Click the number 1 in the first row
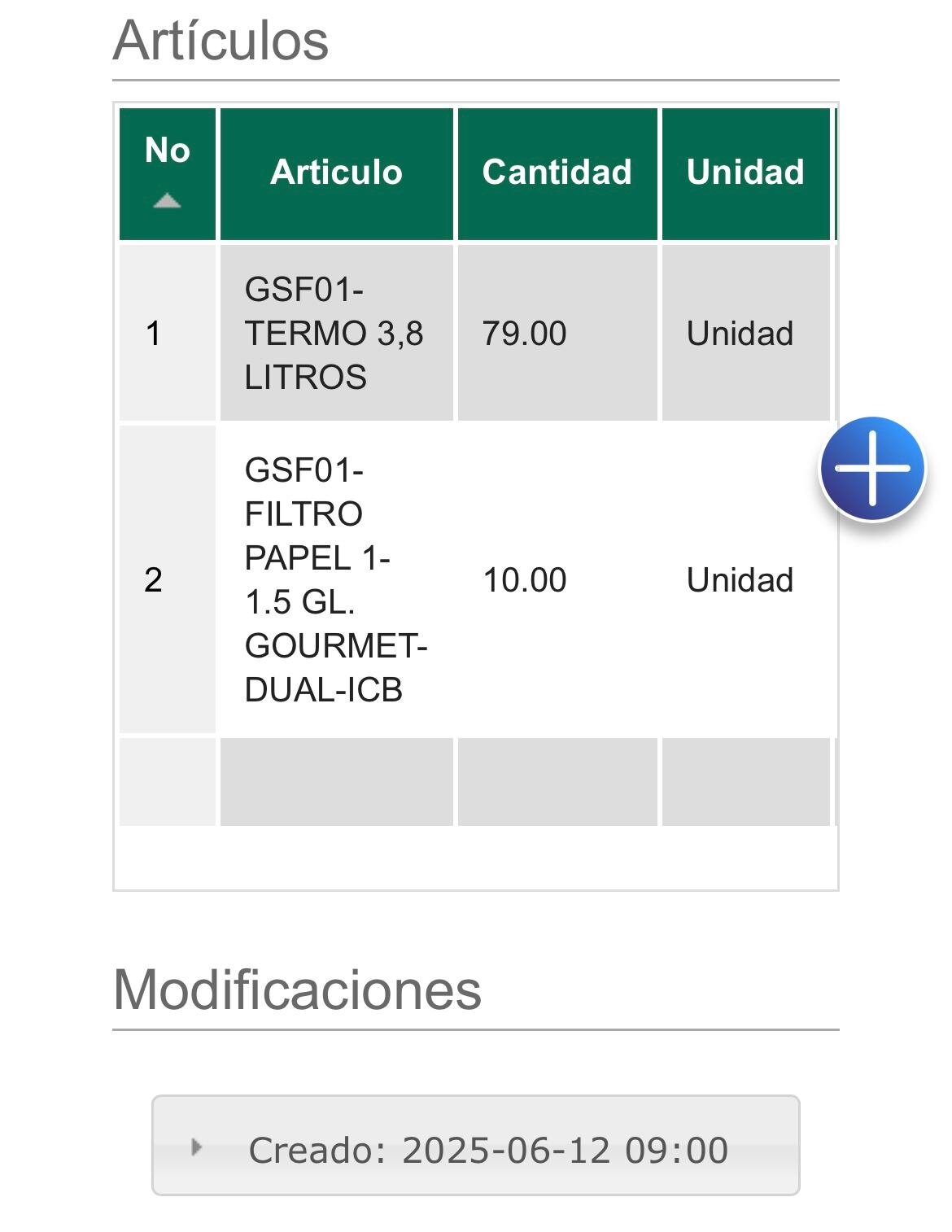The width and height of the screenshot is (952, 1232). coord(165,332)
